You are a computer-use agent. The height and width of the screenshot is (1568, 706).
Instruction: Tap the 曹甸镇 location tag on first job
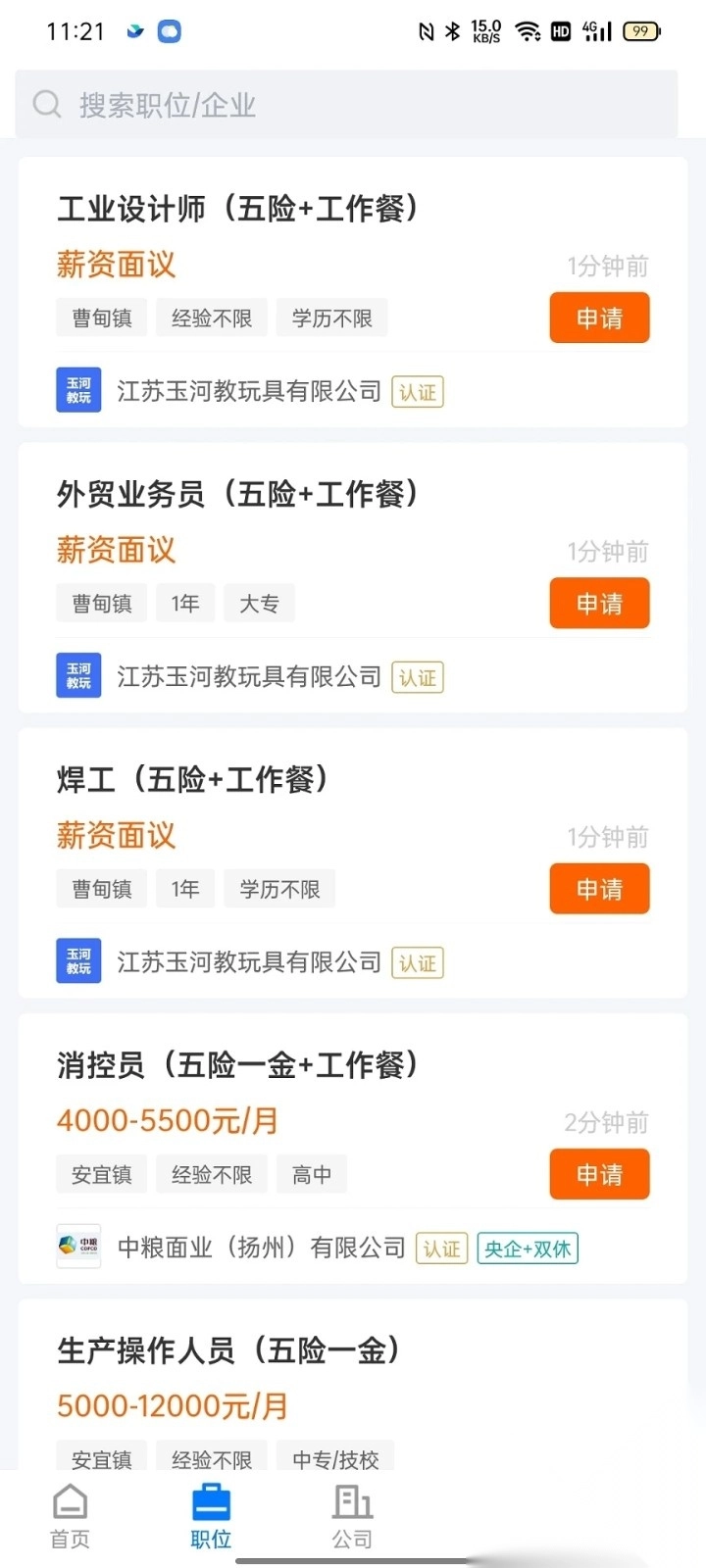pos(101,318)
